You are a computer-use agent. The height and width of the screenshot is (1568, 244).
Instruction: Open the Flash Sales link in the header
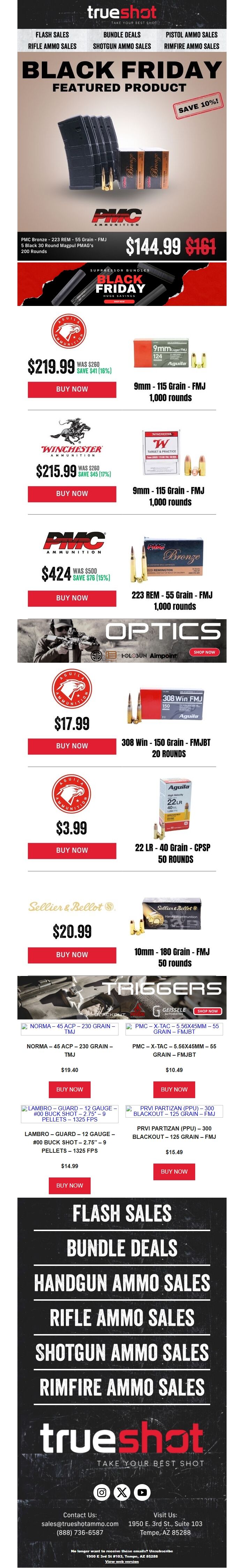point(52,35)
